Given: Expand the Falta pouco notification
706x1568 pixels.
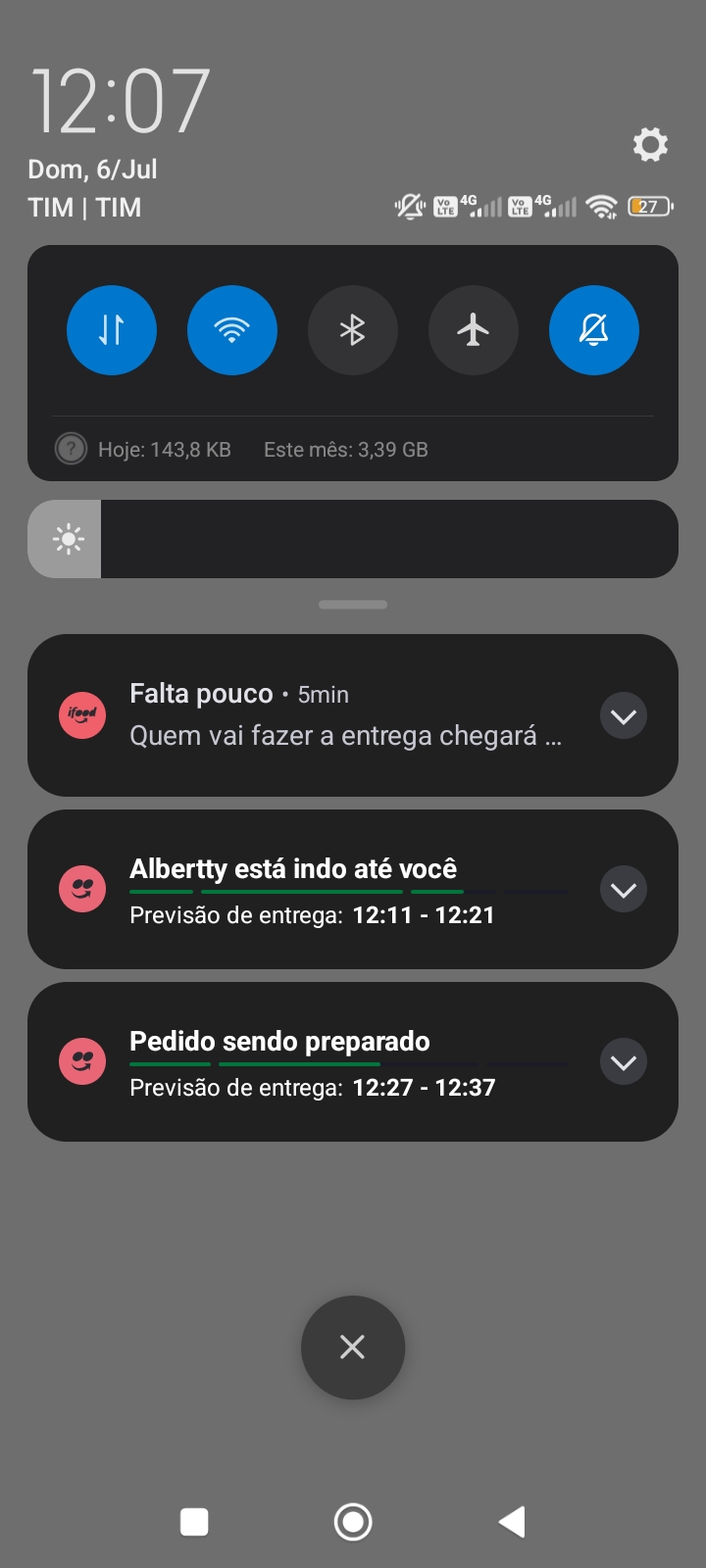Looking at the screenshot, I should pos(624,716).
